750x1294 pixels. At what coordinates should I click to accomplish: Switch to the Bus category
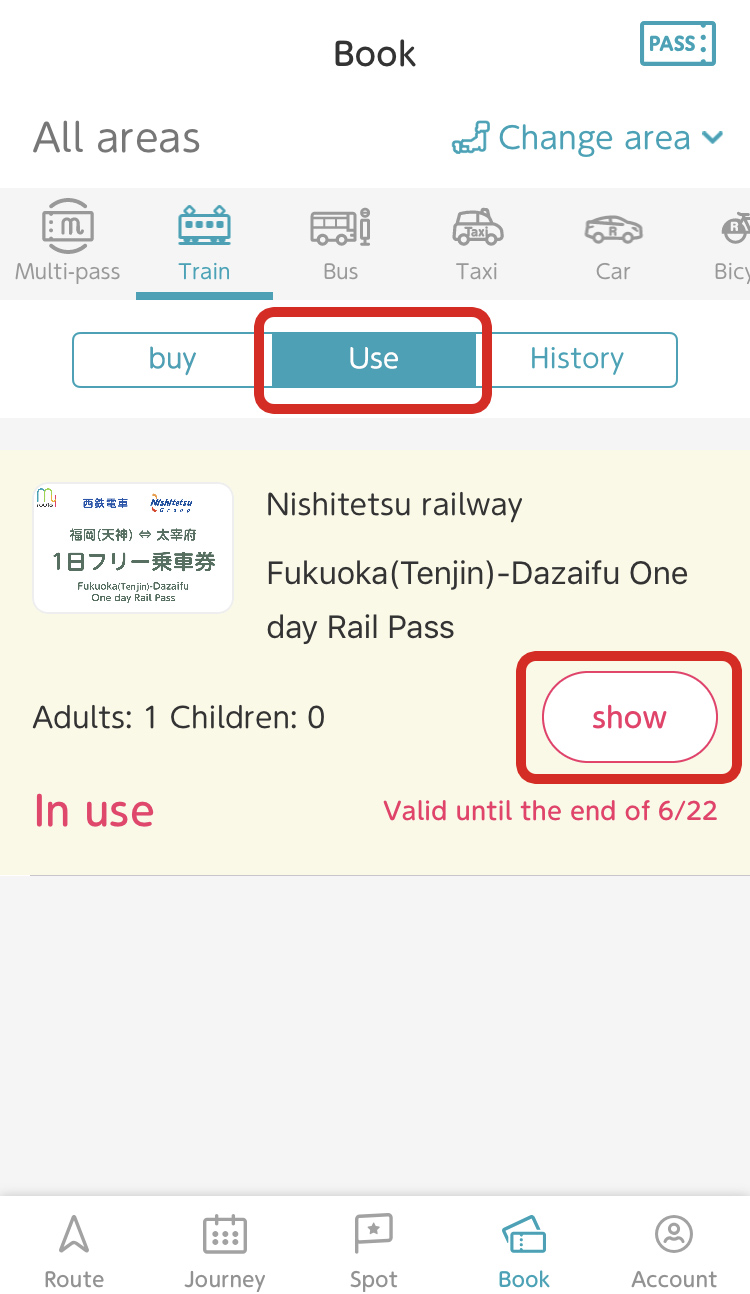coord(340,244)
